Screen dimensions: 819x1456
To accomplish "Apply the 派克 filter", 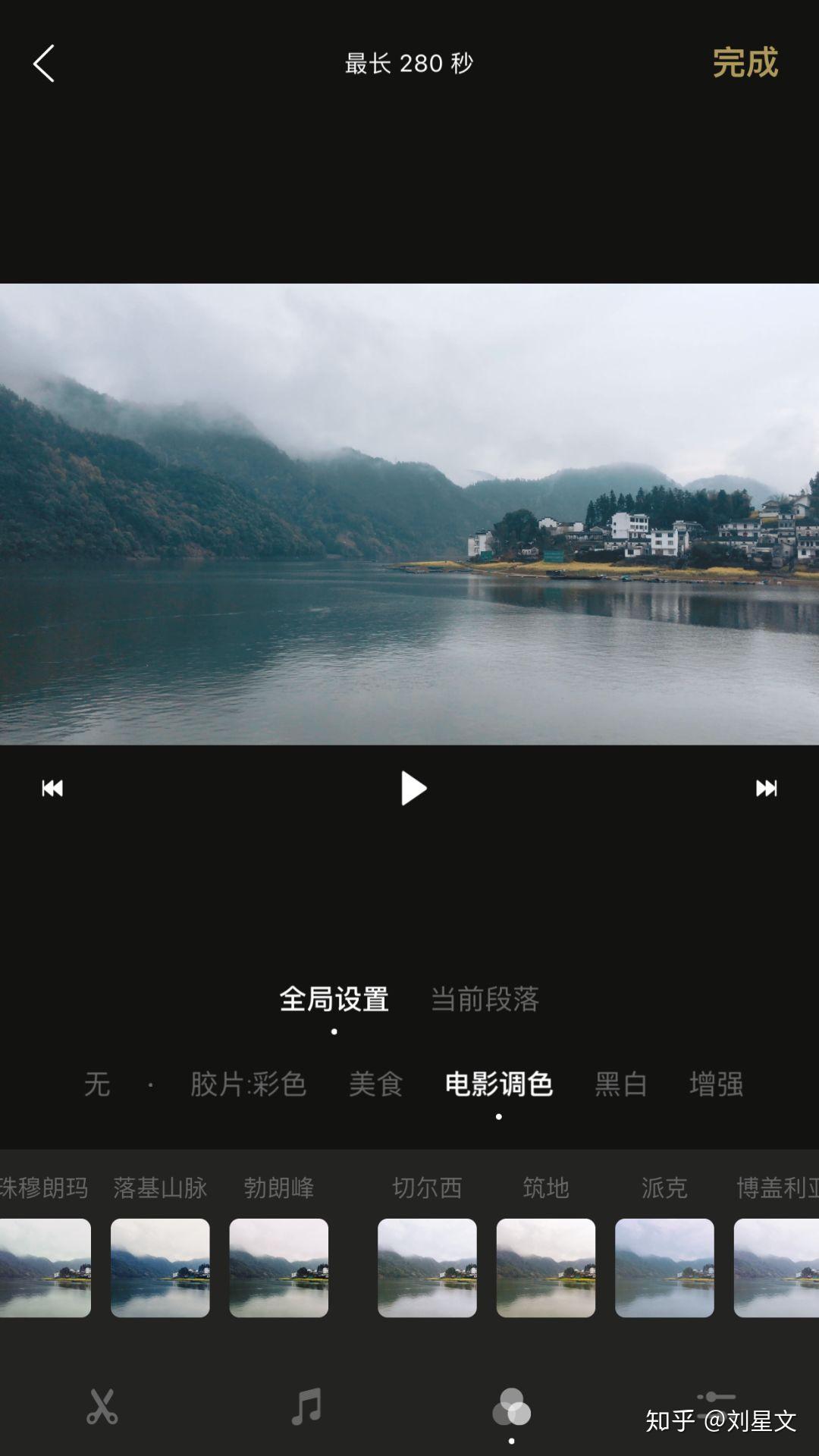I will tap(664, 1267).
